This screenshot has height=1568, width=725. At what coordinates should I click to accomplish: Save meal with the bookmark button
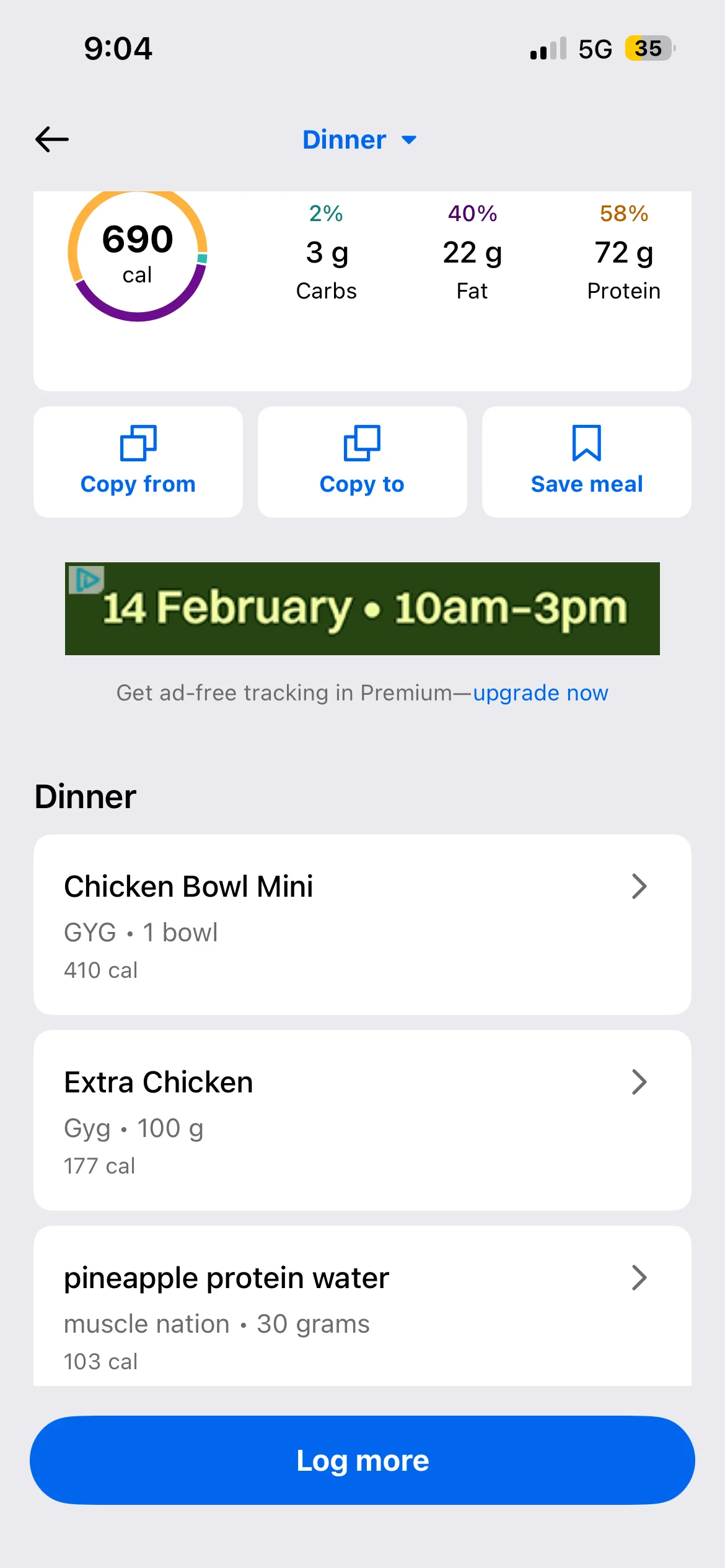(586, 462)
